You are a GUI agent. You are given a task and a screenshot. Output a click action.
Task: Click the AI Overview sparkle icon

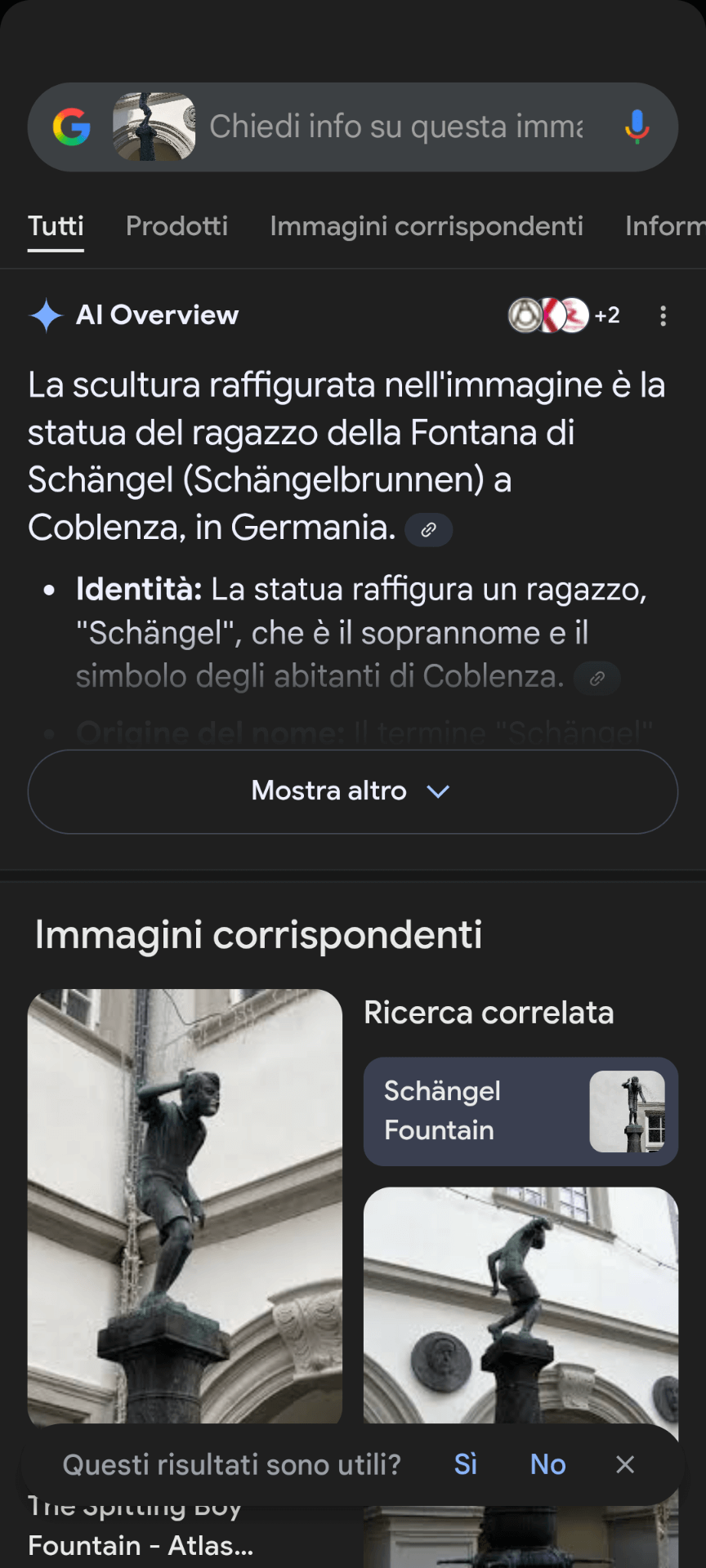47,315
